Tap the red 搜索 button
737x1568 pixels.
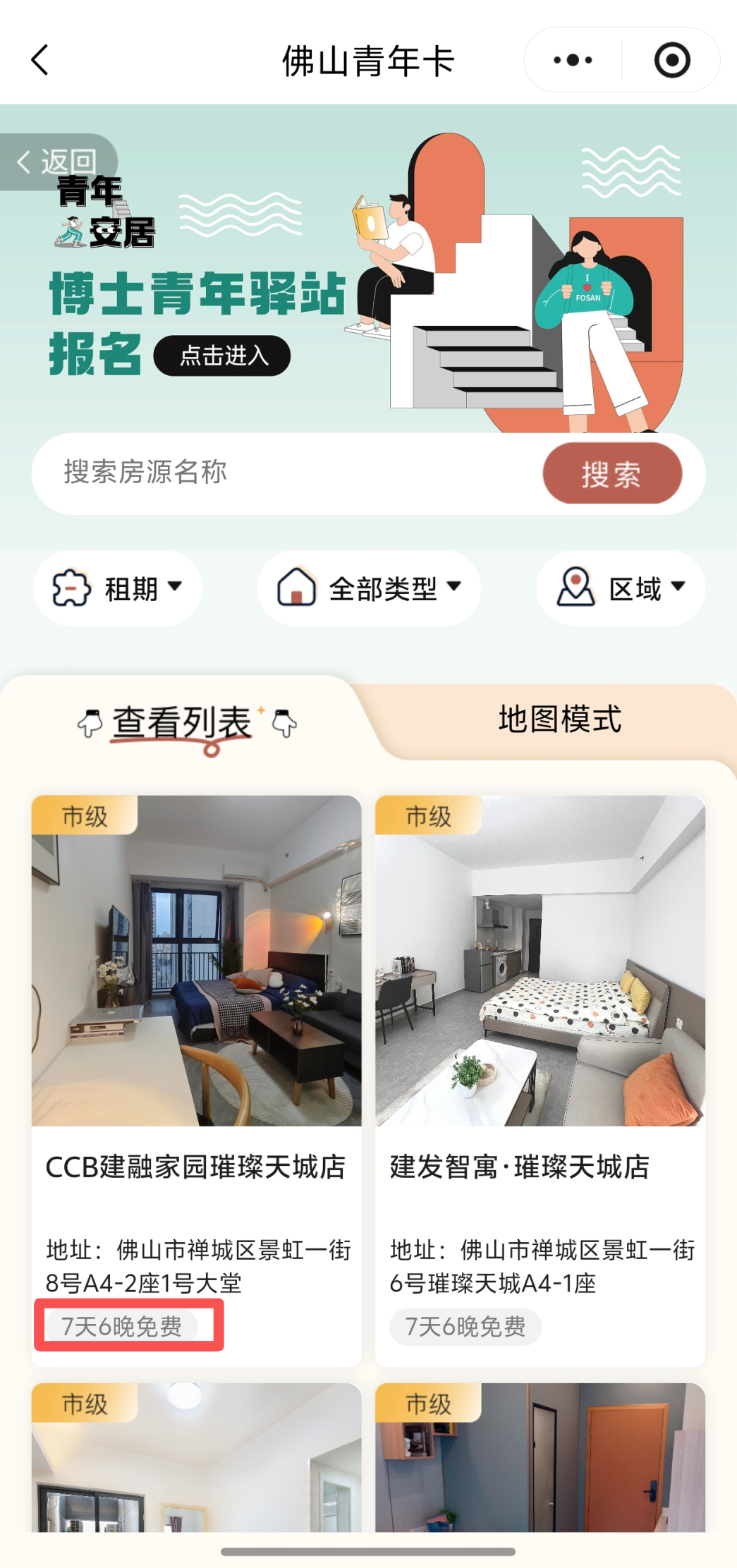pyautogui.click(x=611, y=473)
